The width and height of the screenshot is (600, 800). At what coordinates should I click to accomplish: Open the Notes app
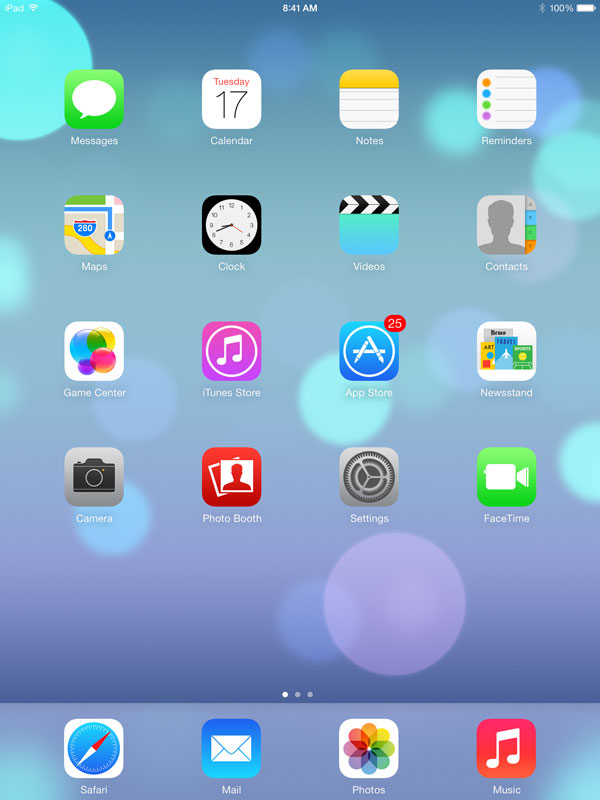pyautogui.click(x=369, y=99)
